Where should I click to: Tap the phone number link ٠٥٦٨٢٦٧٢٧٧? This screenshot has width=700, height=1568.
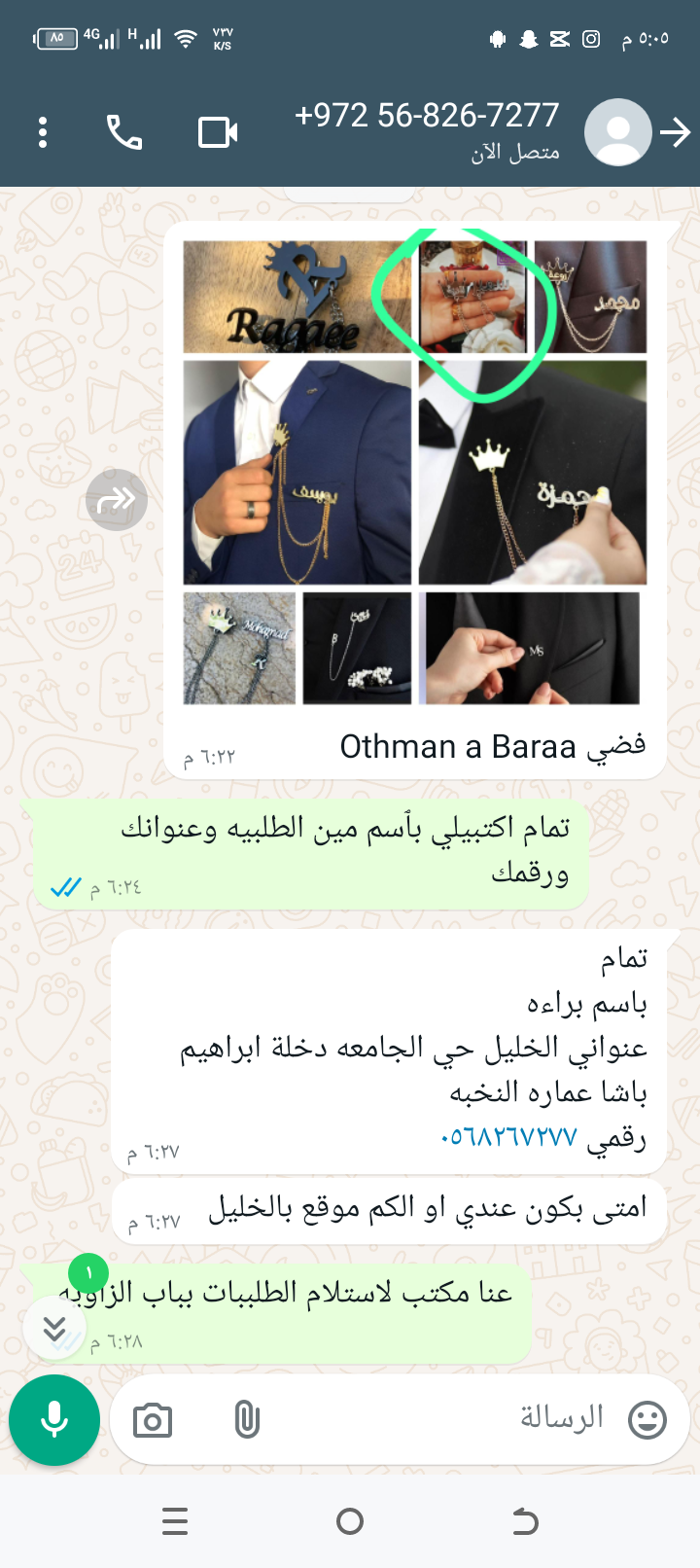508,1136
